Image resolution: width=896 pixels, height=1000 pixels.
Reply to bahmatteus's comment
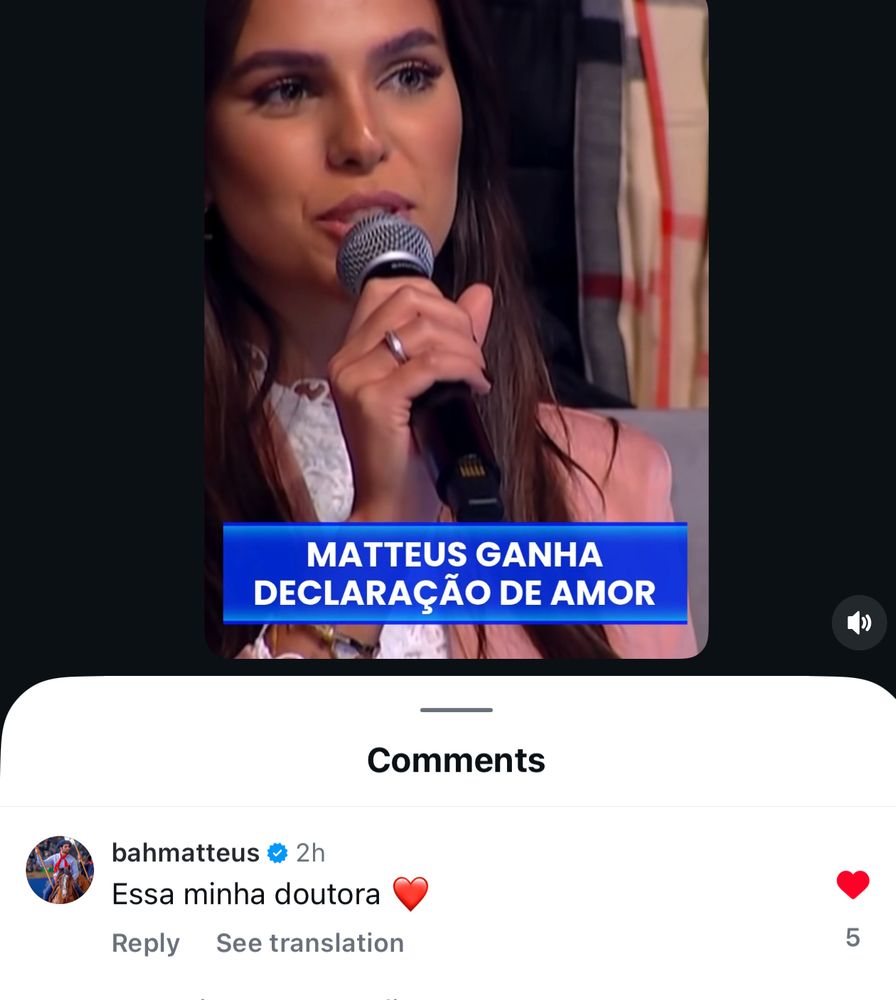pyautogui.click(x=145, y=943)
